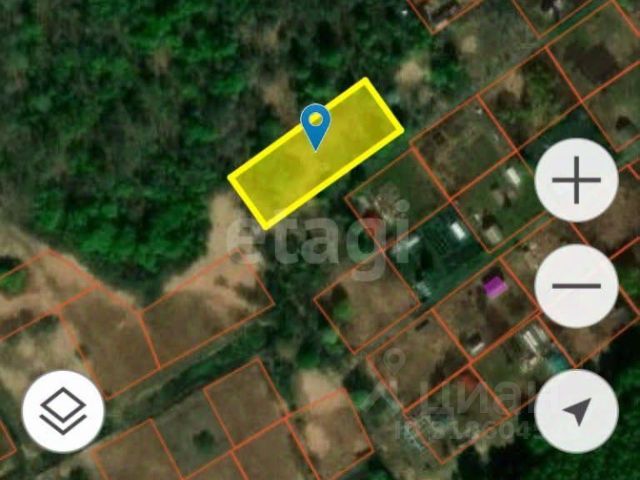Image resolution: width=640 pixels, height=480 pixels.
Task: Center map on my location
Action: pos(576,411)
